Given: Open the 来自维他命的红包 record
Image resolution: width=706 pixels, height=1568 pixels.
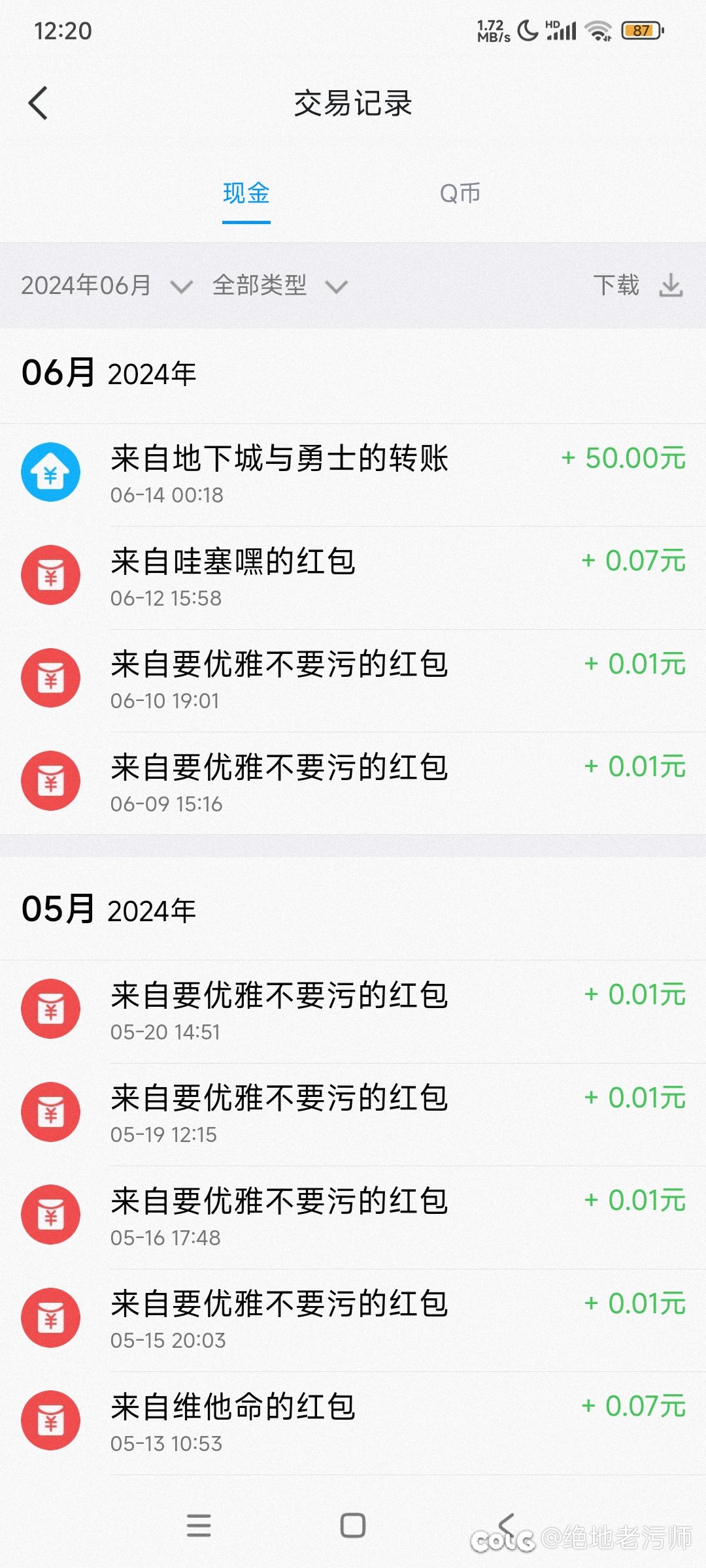Looking at the screenshot, I should click(353, 1423).
